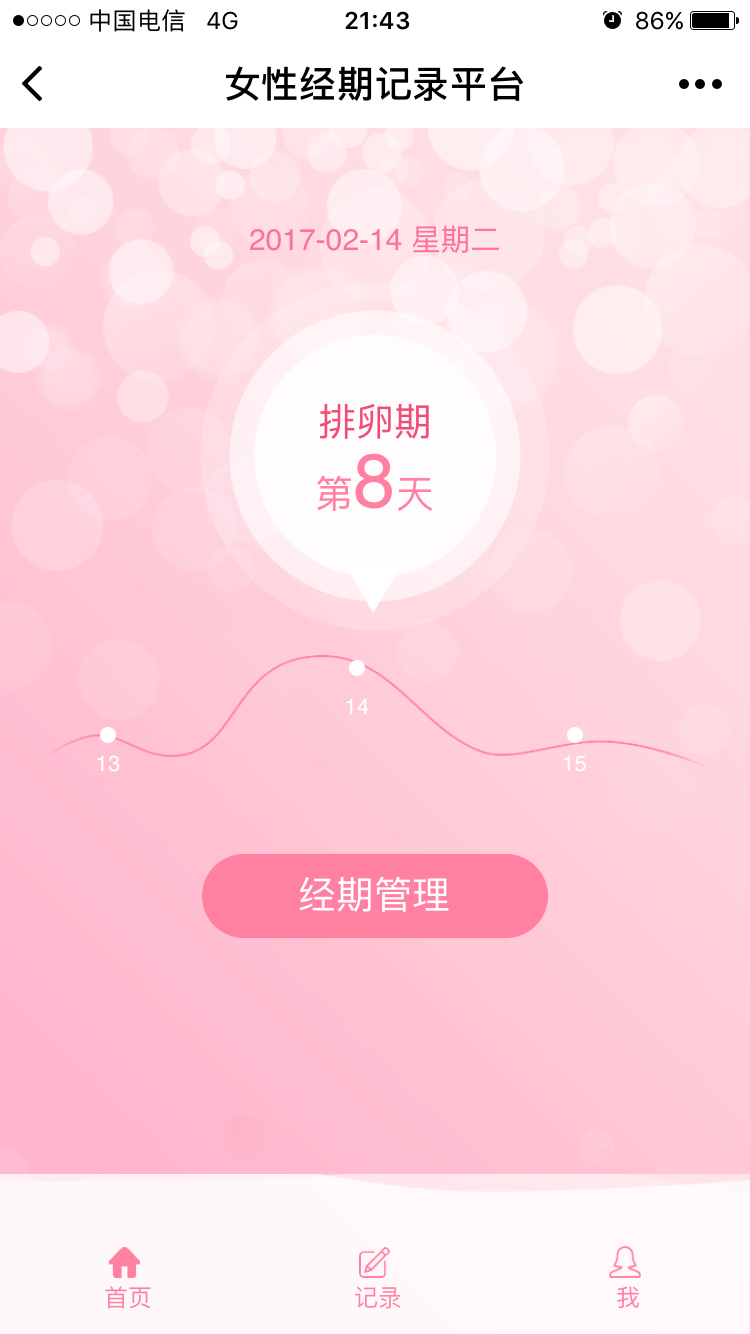
Task: Select day 14 on the curve
Action: 357,669
